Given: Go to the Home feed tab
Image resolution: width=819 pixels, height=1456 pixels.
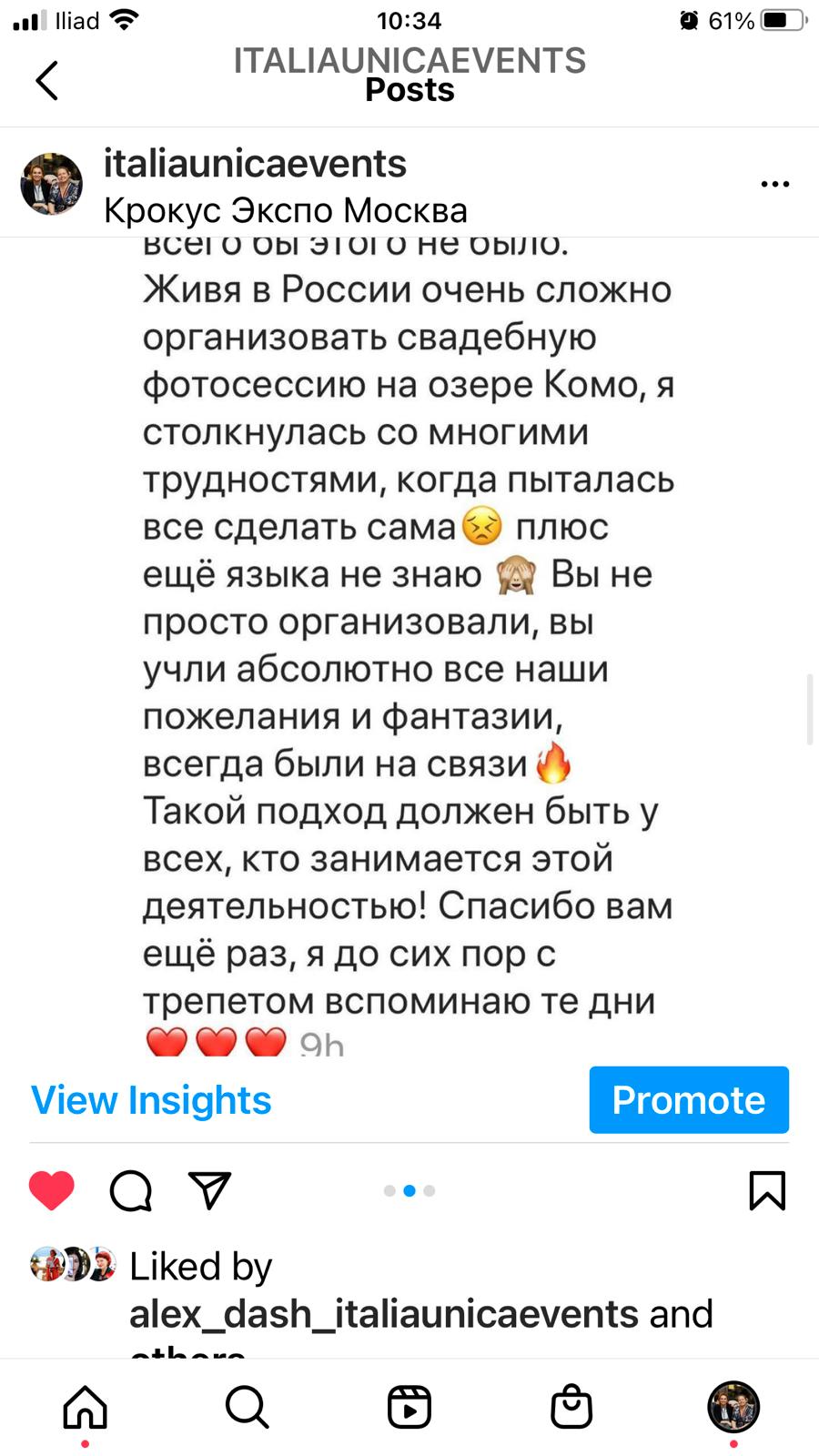Looking at the screenshot, I should [86, 1407].
